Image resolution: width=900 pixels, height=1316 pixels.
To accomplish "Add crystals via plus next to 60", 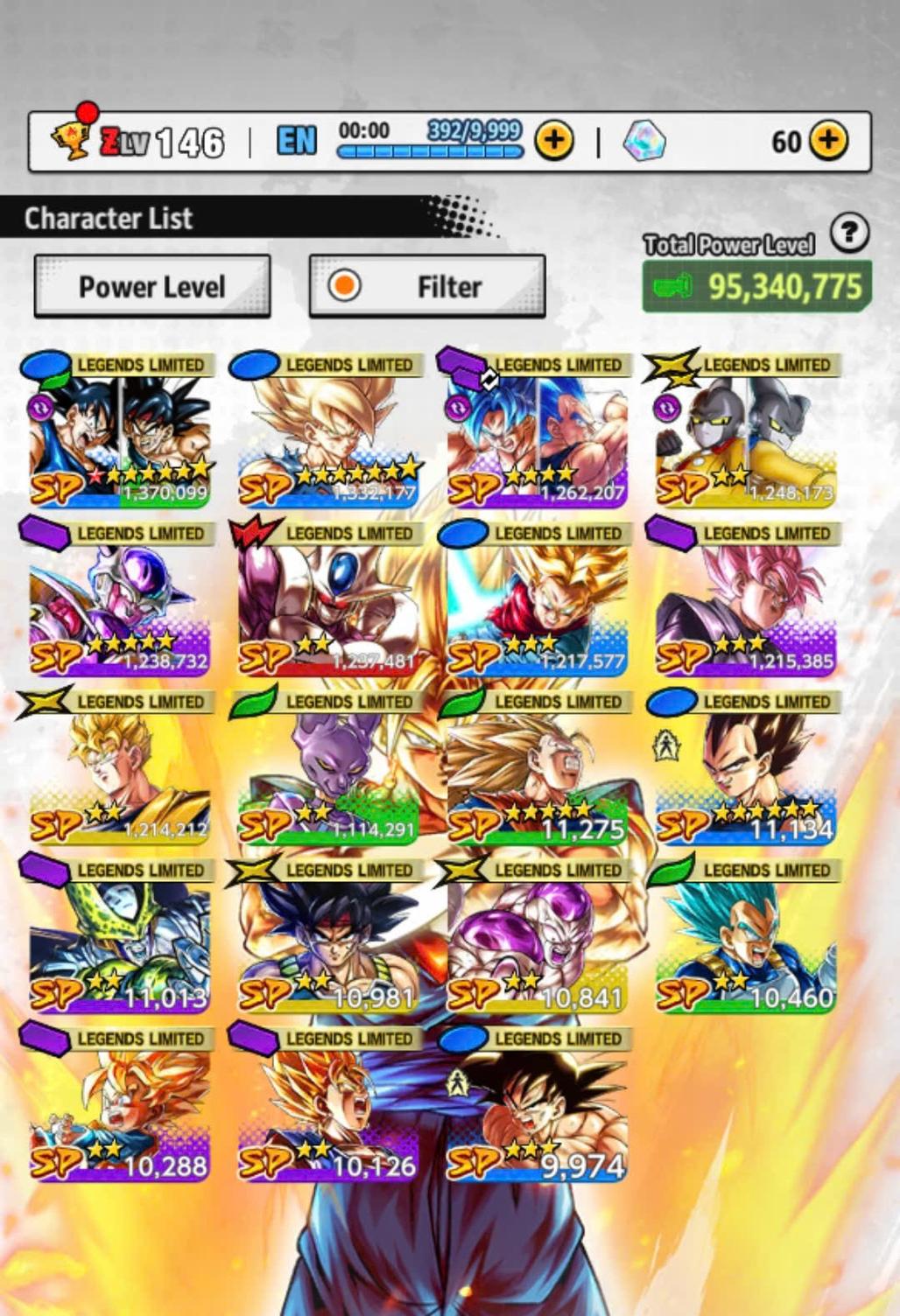I will 828,140.
